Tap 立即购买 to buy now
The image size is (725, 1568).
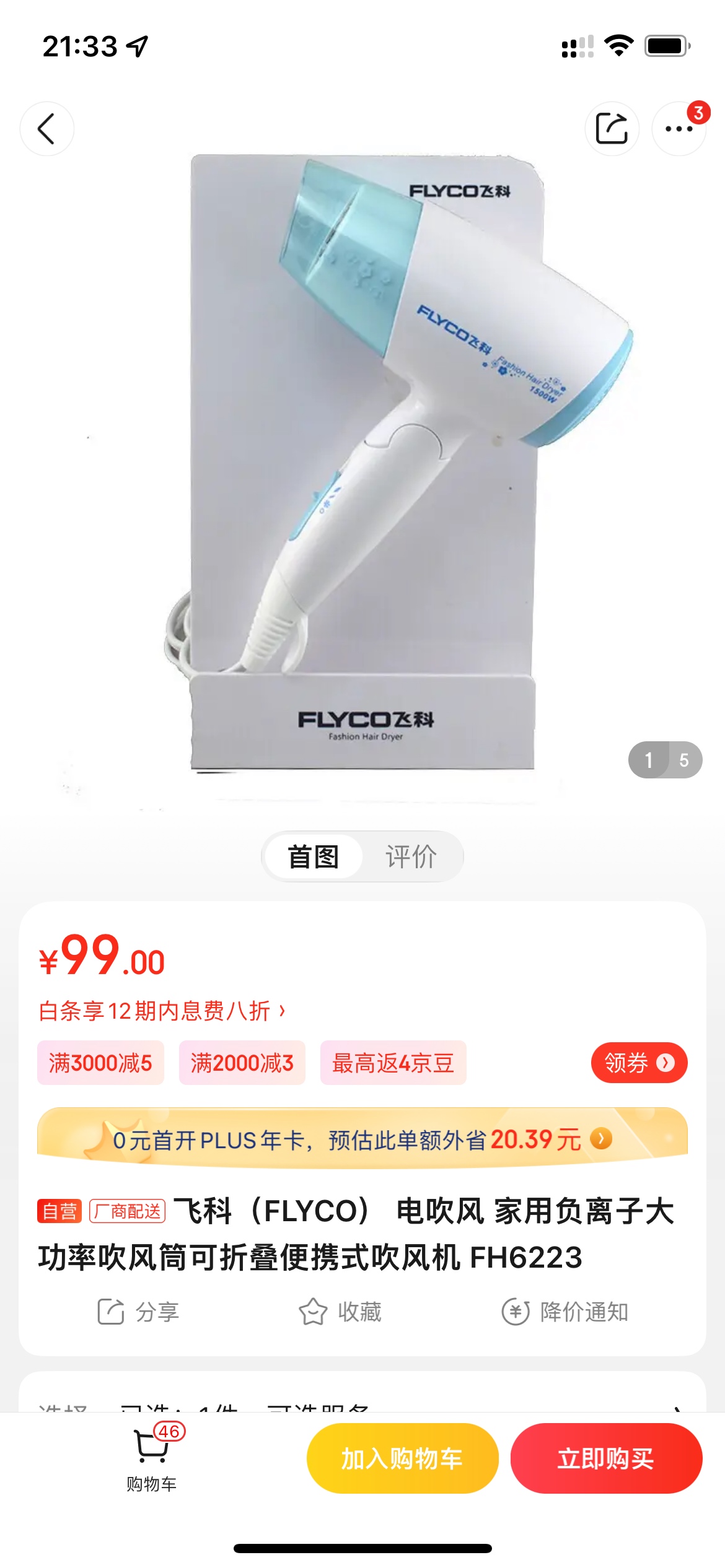[606, 1458]
